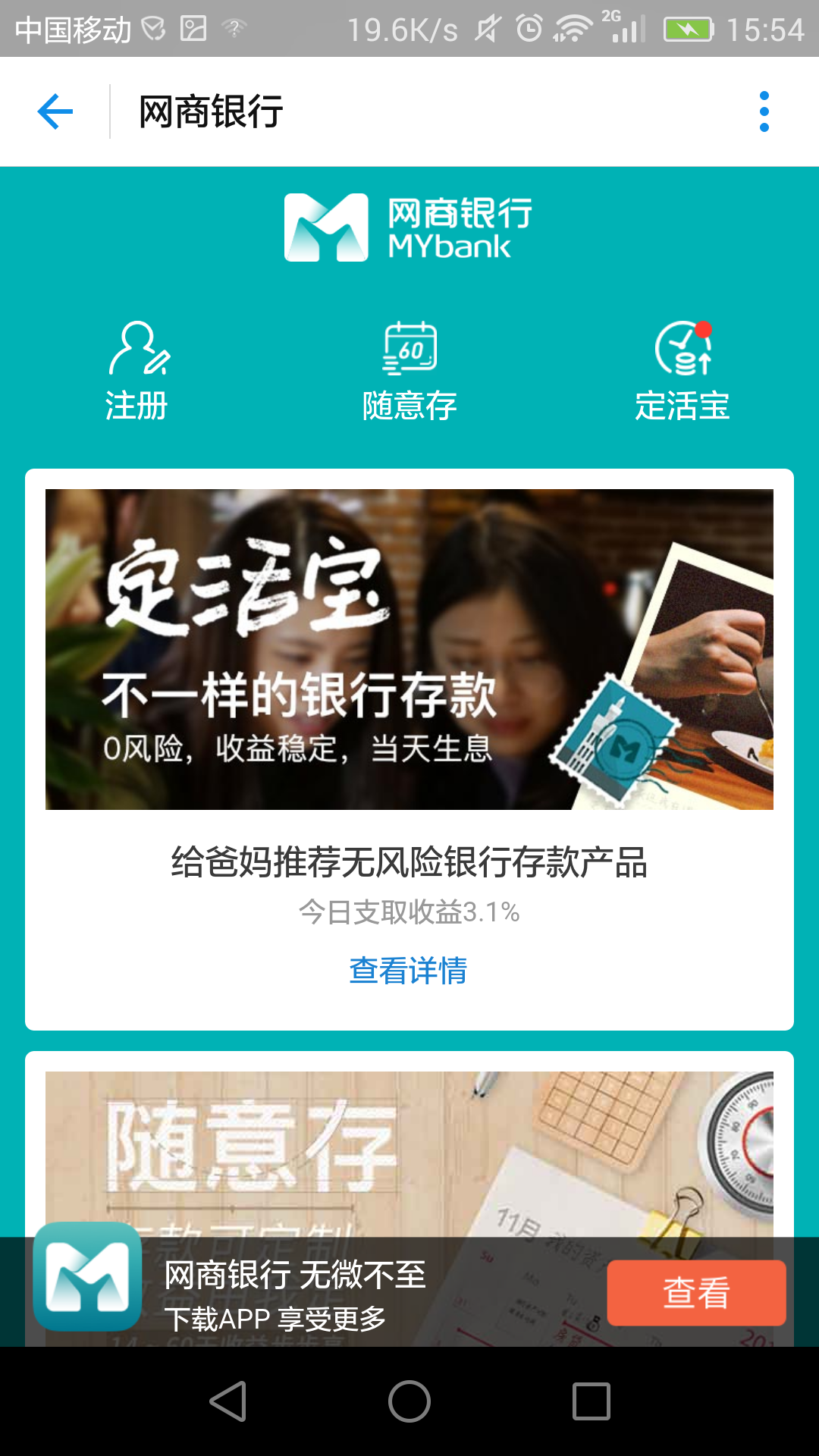819x1456 pixels.
Task: Tap the system home button
Action: 409,1401
